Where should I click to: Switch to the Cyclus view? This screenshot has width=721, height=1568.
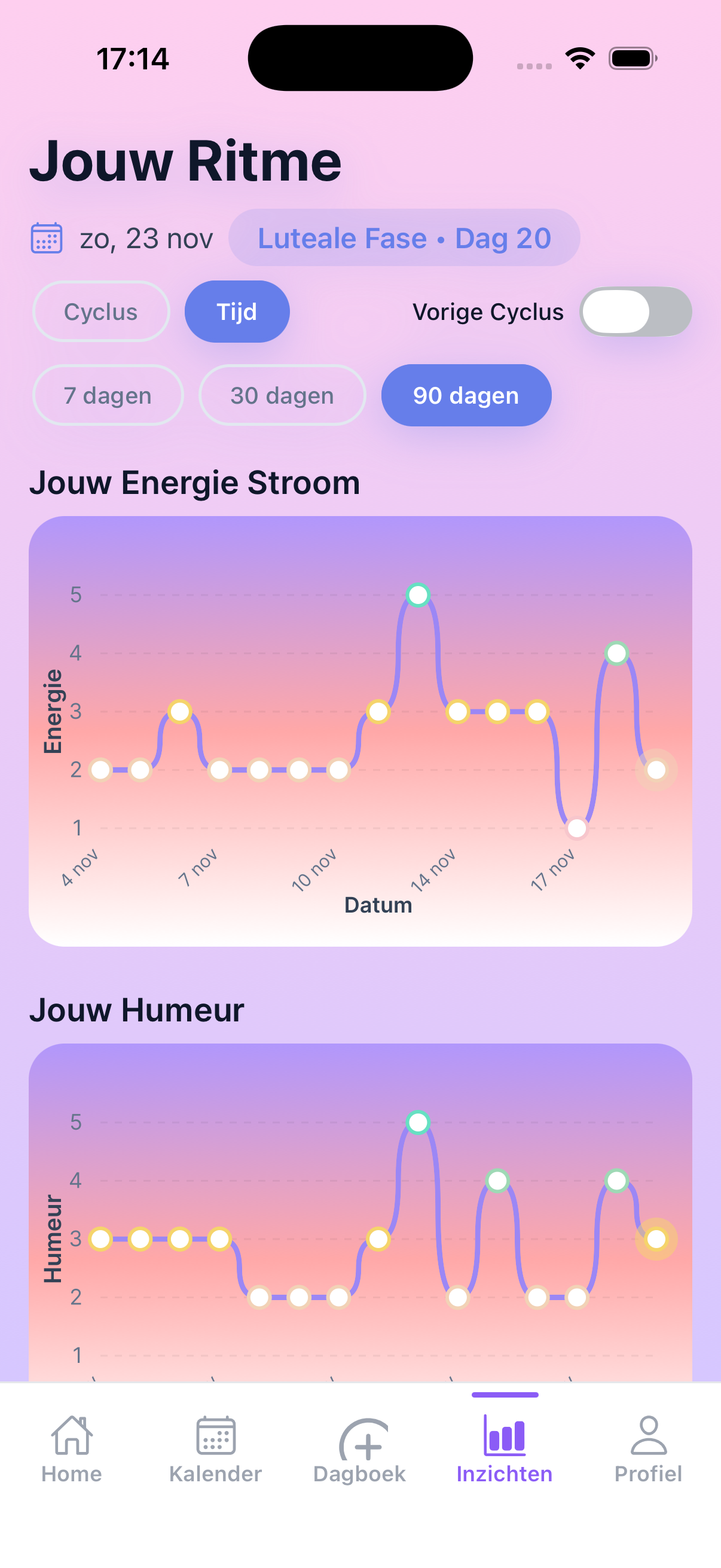(x=101, y=312)
